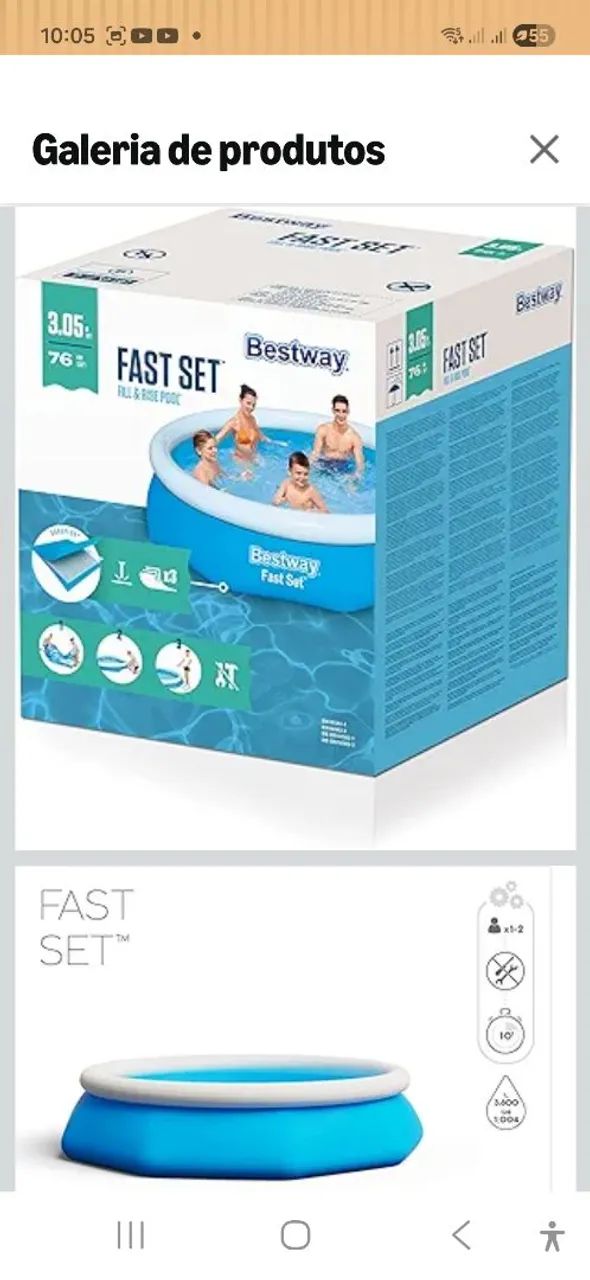
Task: Open the Bestway Fast Set box image
Action: (295, 528)
